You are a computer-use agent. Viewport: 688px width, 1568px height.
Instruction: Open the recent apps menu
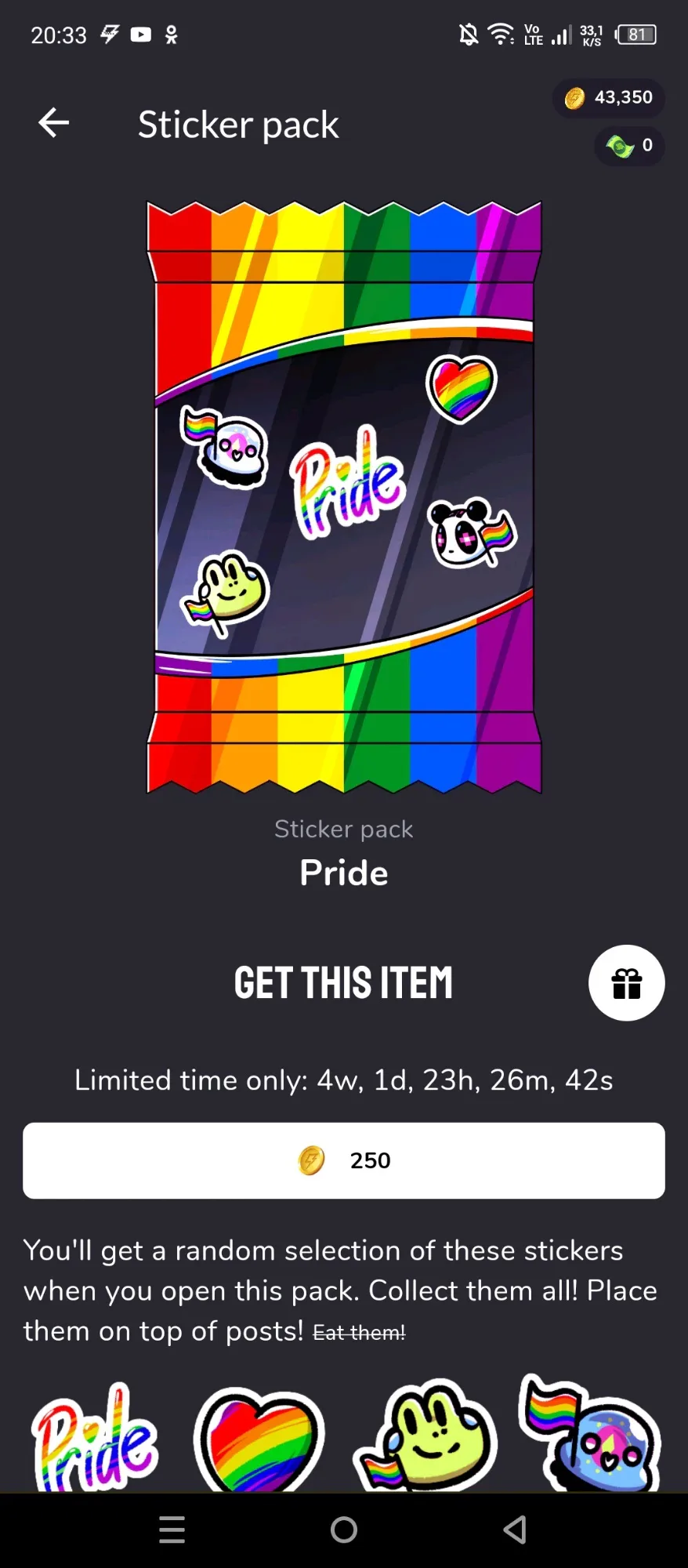pos(172,1530)
